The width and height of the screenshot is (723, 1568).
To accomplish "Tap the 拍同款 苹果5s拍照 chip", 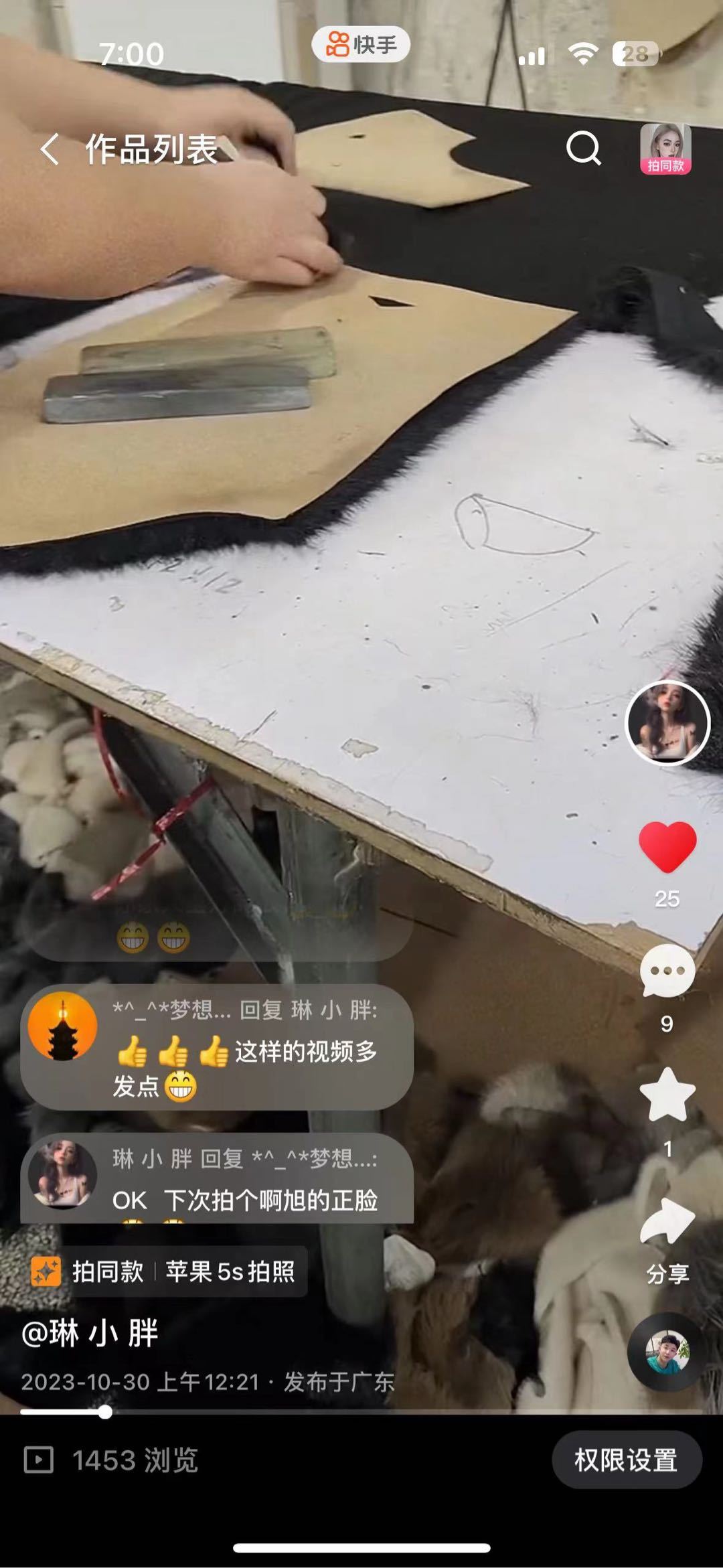I will (x=169, y=1271).
